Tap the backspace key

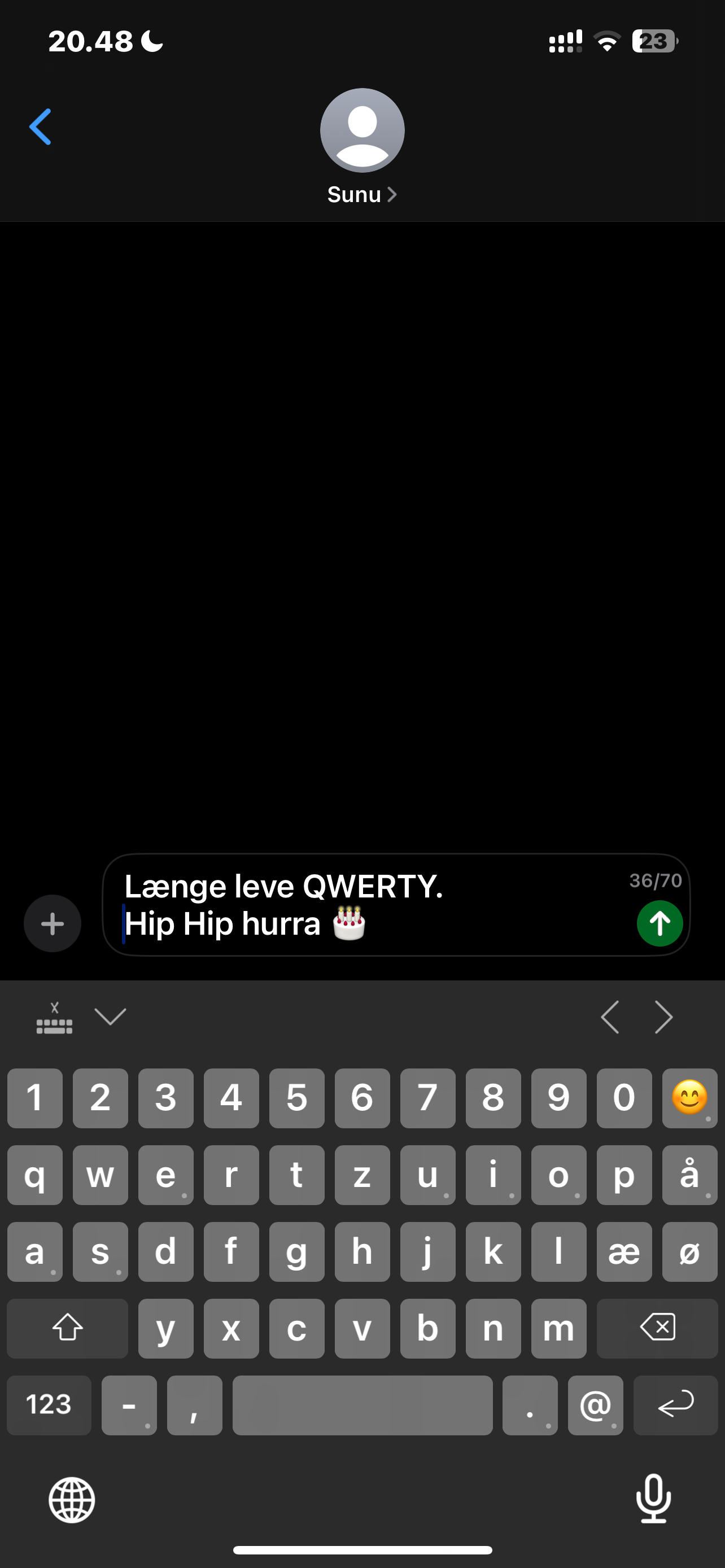pos(657,1328)
